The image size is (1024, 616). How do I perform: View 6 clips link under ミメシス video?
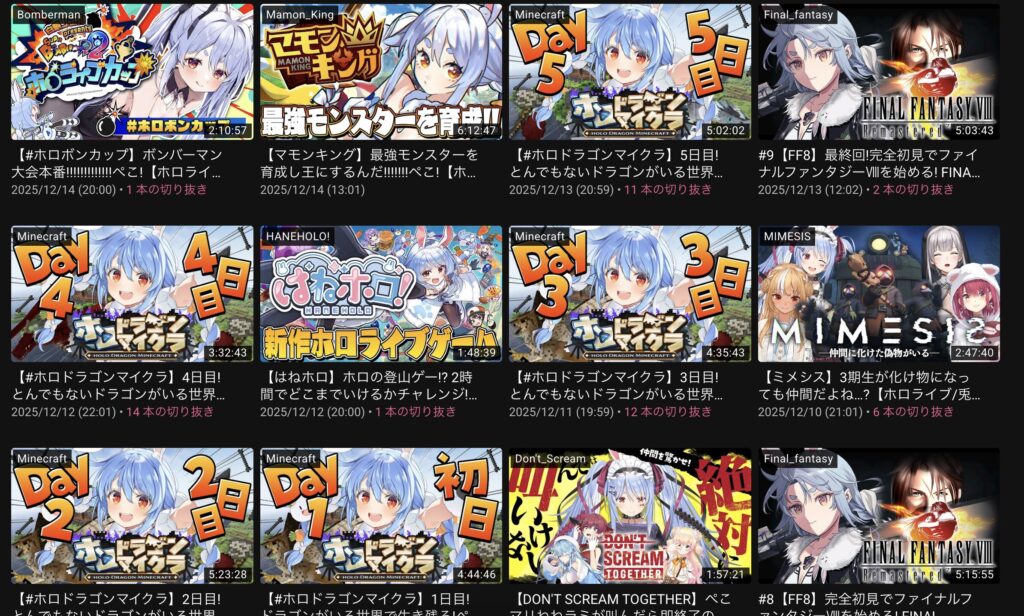click(x=914, y=412)
